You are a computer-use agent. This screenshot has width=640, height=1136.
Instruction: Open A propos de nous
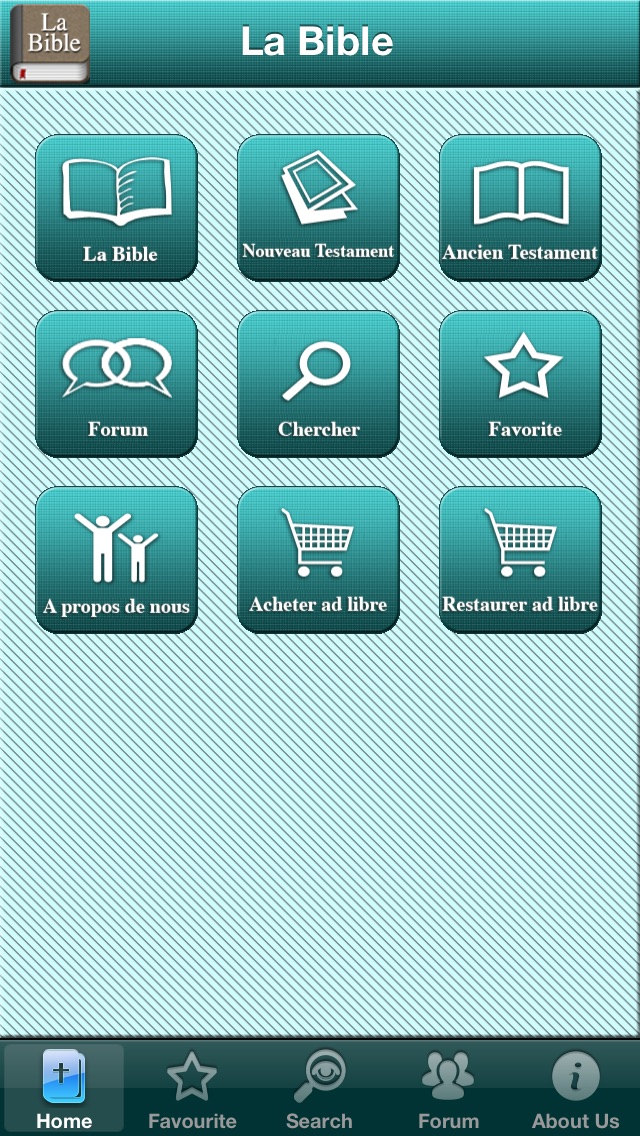click(x=117, y=559)
